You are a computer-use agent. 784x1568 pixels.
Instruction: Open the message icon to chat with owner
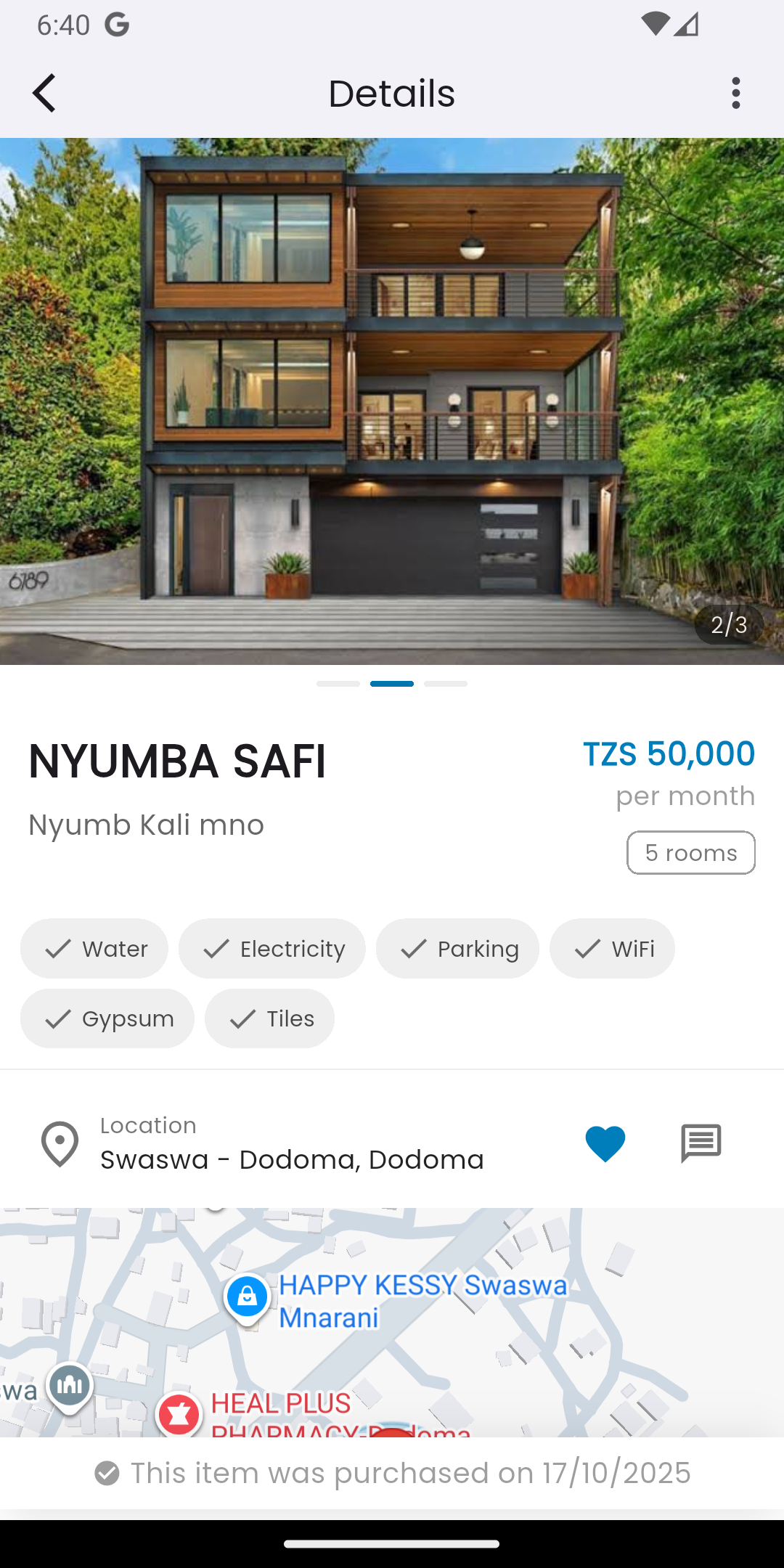[x=701, y=1143]
